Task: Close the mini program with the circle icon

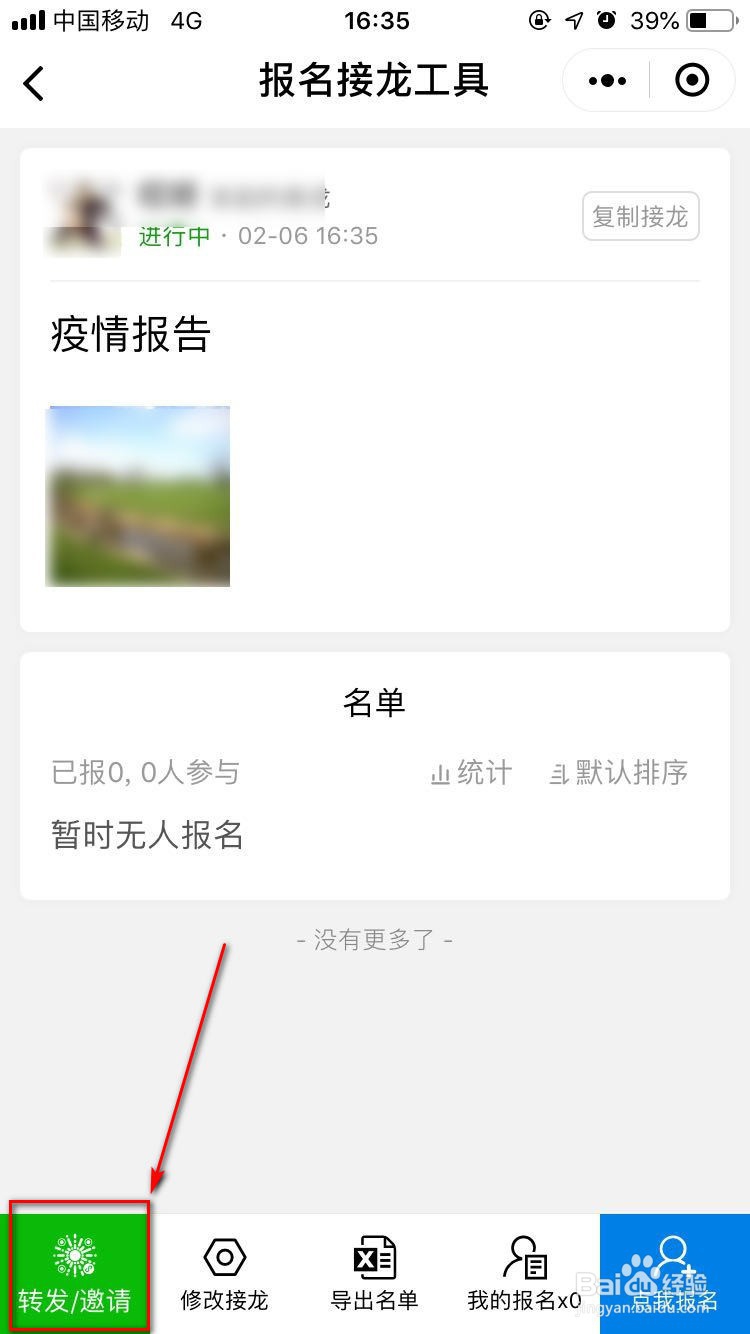Action: (692, 80)
